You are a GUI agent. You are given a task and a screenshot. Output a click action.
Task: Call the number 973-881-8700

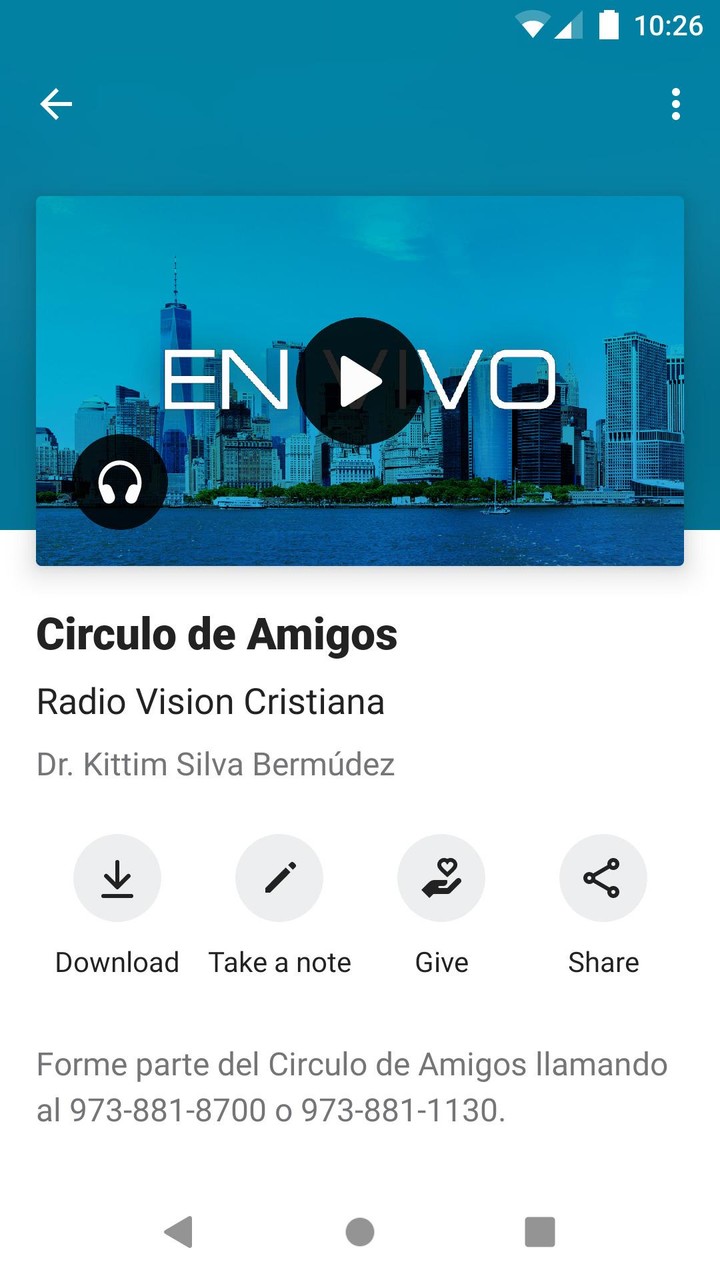tap(160, 1108)
